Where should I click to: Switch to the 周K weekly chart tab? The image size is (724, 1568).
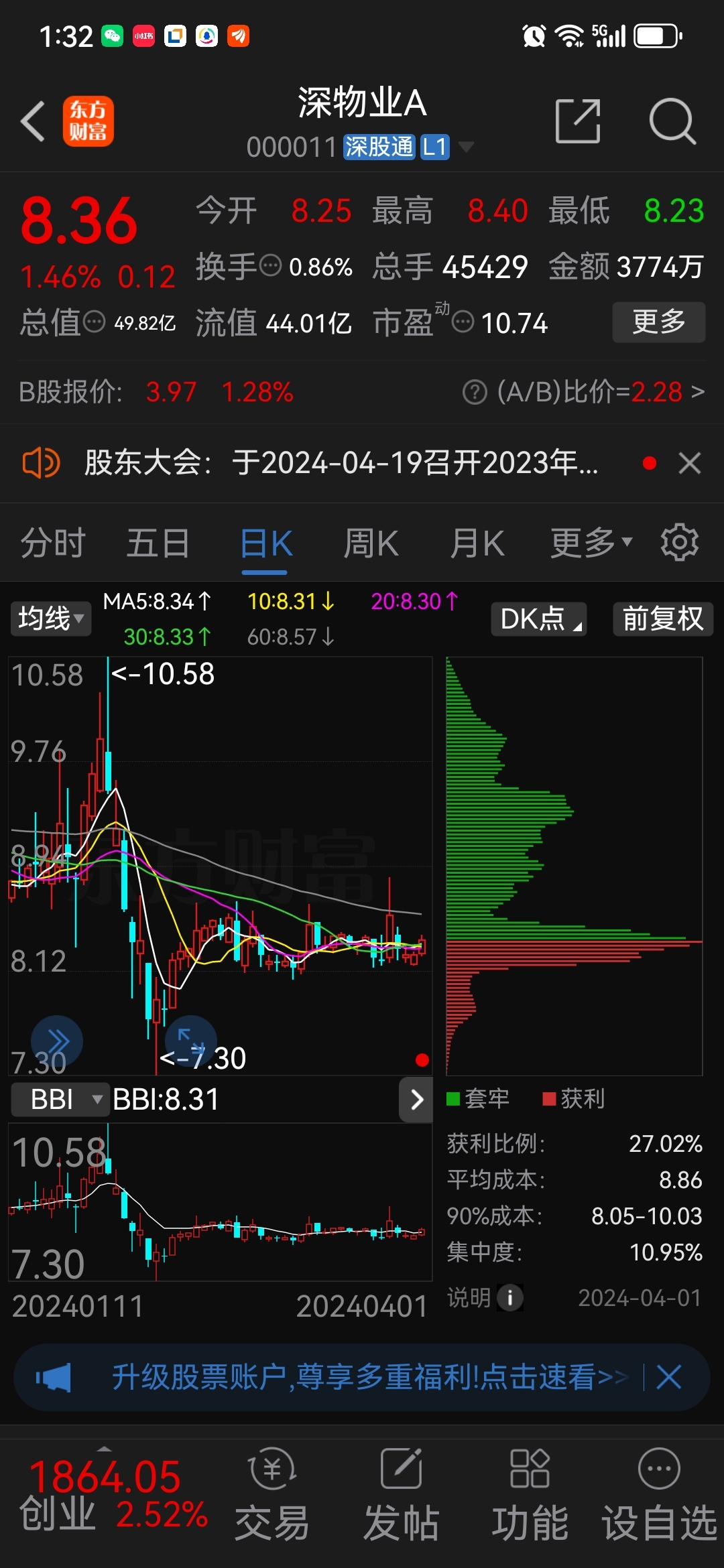pyautogui.click(x=370, y=543)
